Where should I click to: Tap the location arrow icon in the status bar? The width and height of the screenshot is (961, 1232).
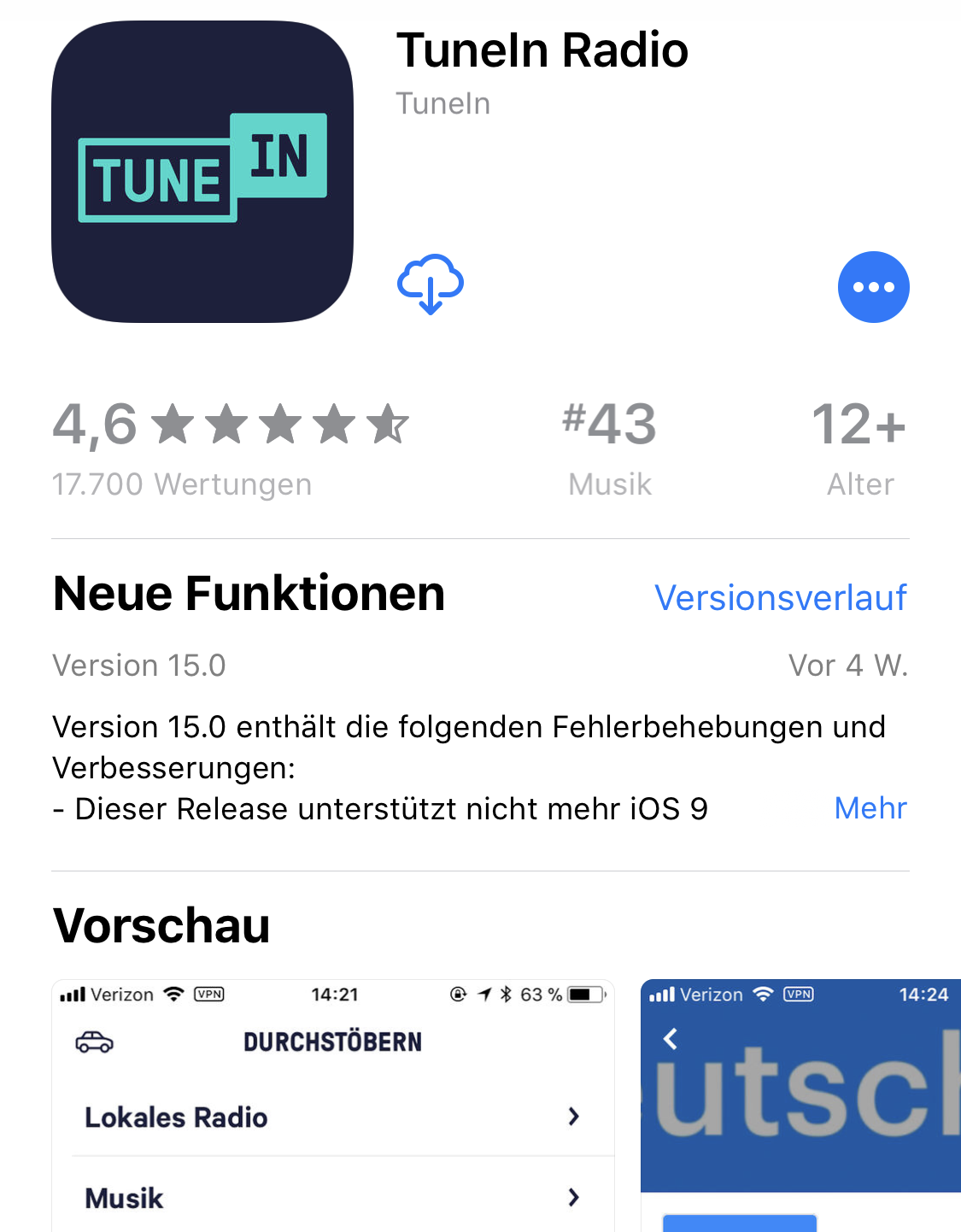click(485, 994)
